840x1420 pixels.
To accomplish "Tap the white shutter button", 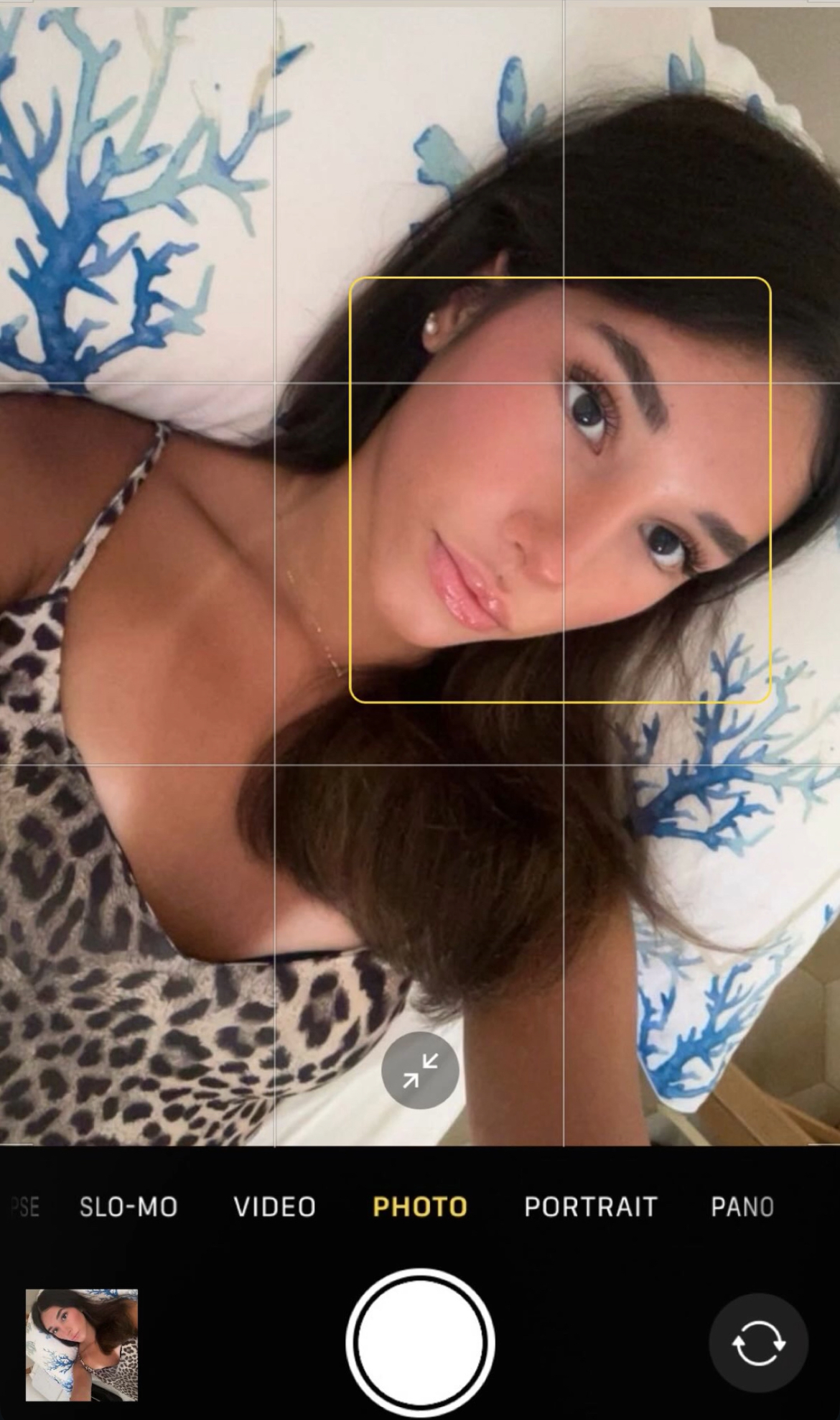I will click(x=420, y=1342).
